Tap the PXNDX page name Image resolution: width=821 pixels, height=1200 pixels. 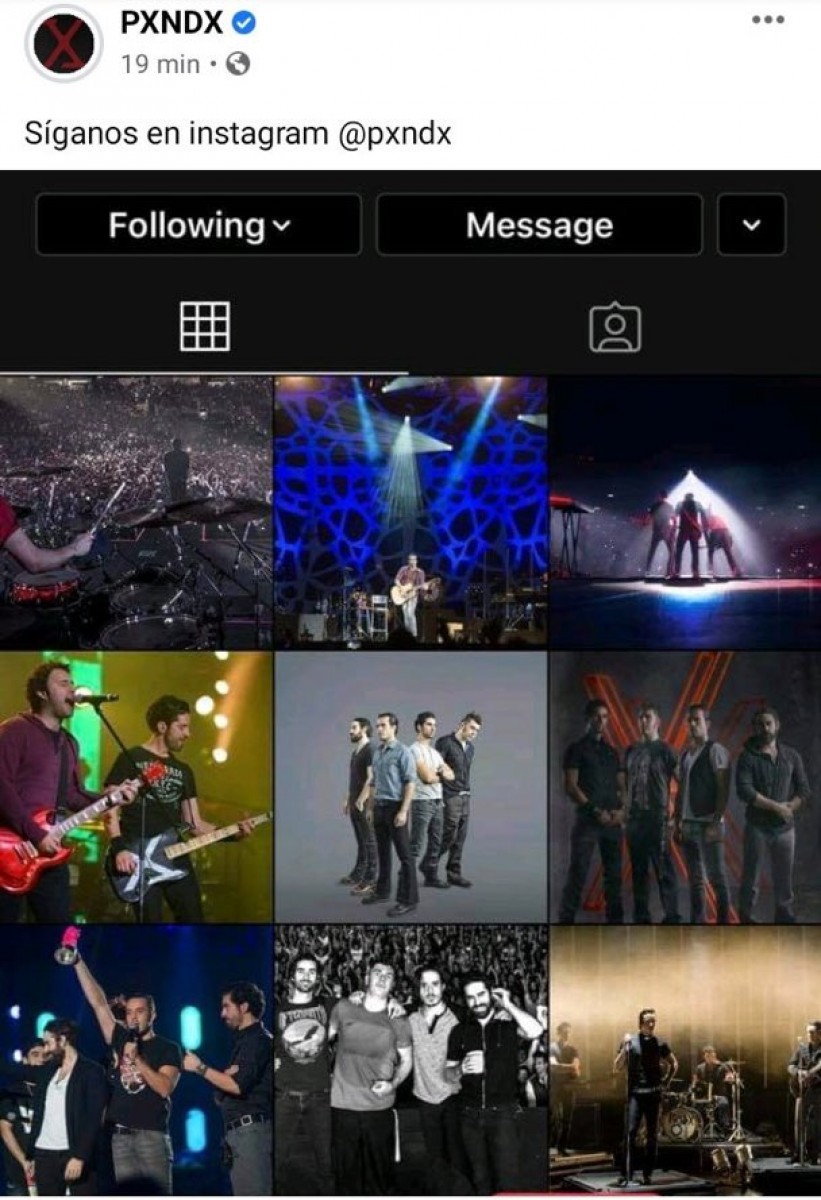[x=172, y=23]
